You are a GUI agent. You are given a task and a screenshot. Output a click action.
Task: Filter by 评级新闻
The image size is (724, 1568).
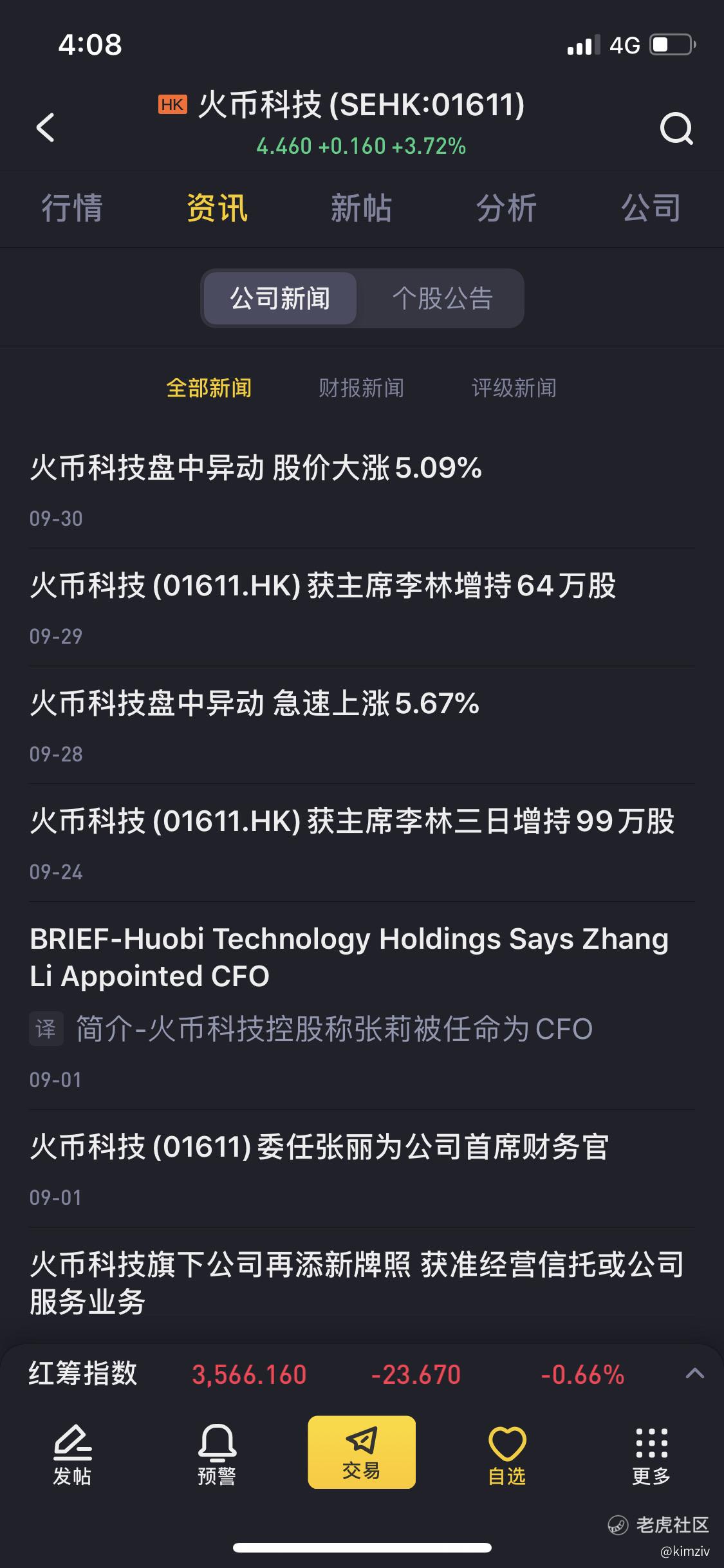pos(514,388)
